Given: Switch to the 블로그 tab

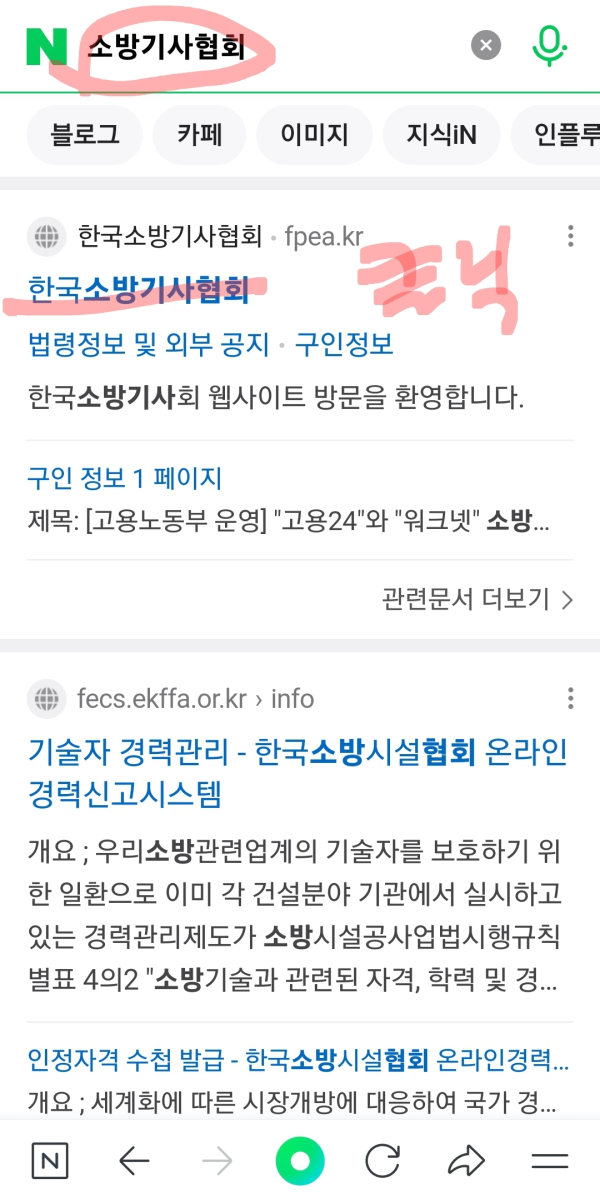Looking at the screenshot, I should click(x=85, y=134).
